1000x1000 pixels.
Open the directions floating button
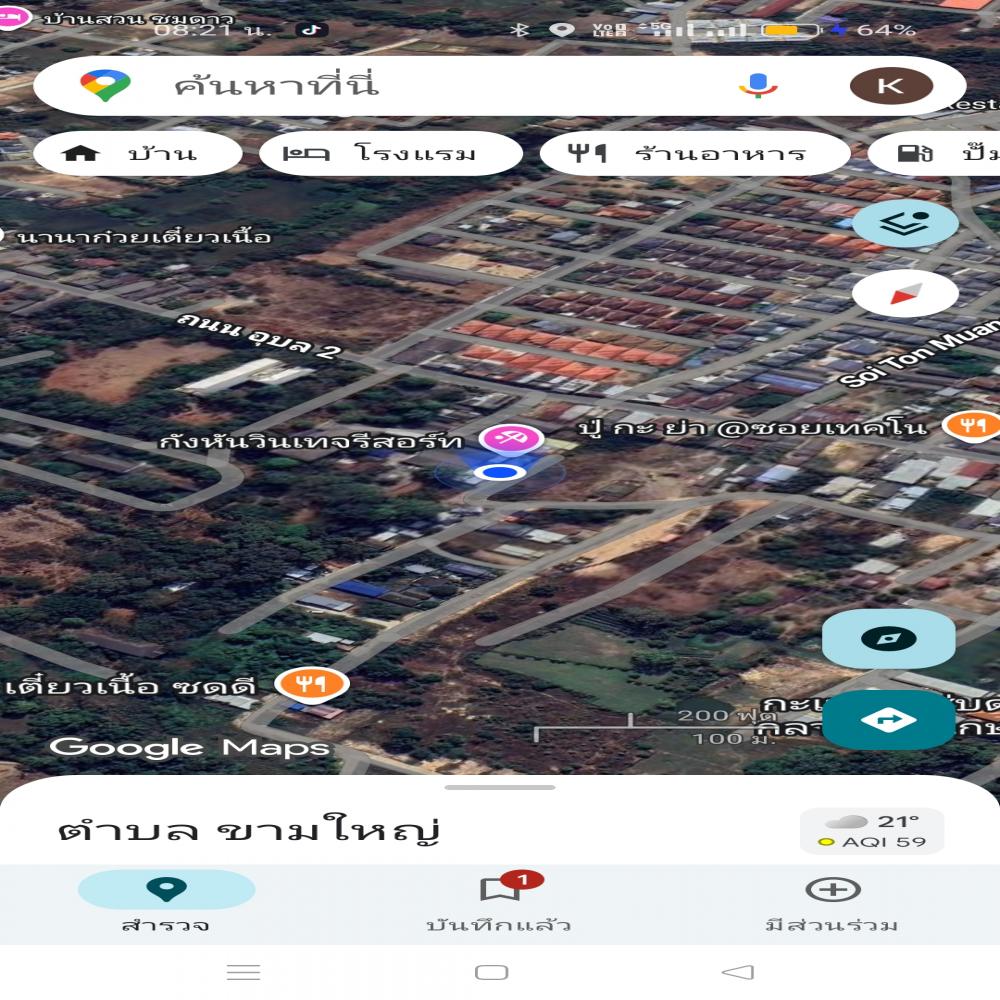pyautogui.click(x=888, y=720)
